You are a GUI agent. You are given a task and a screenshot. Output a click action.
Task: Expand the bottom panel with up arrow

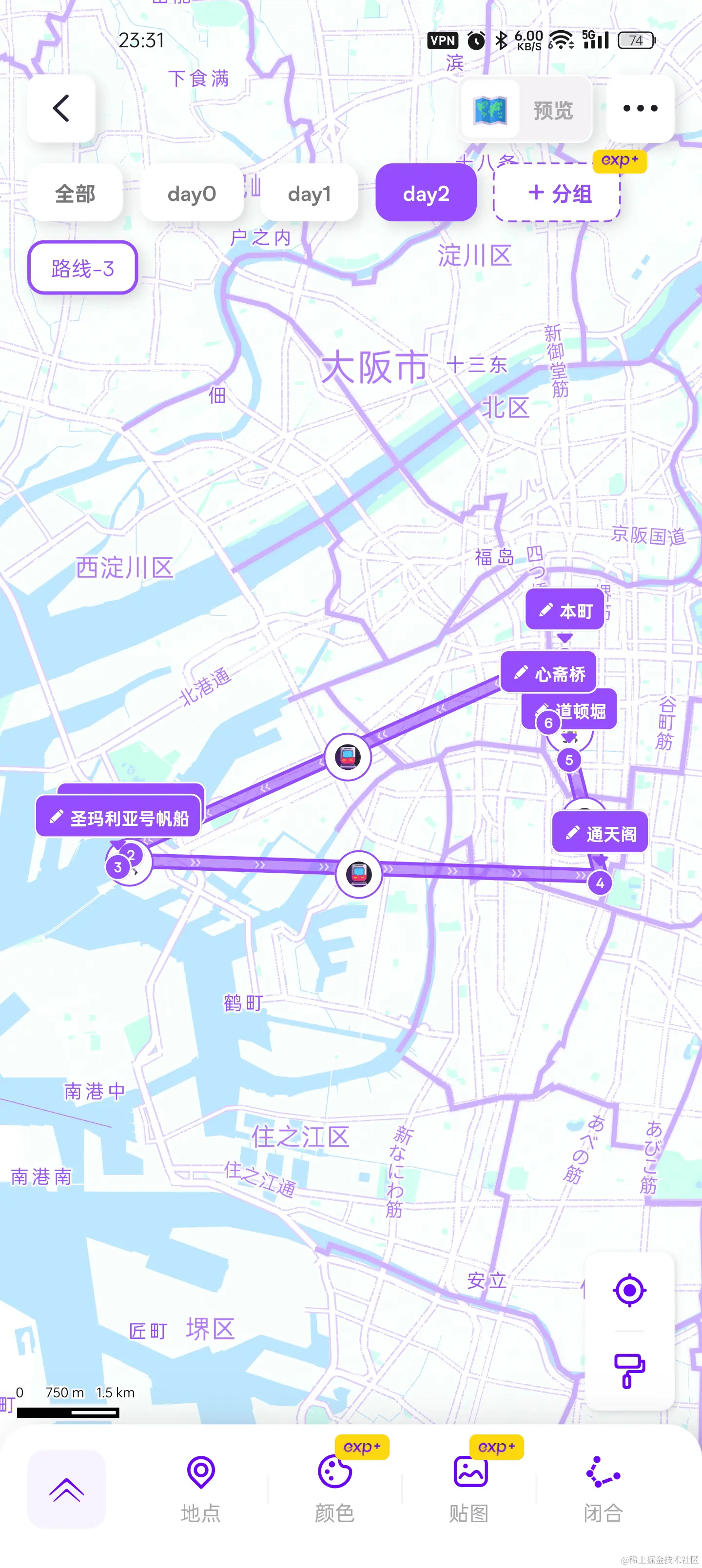[x=66, y=1490]
